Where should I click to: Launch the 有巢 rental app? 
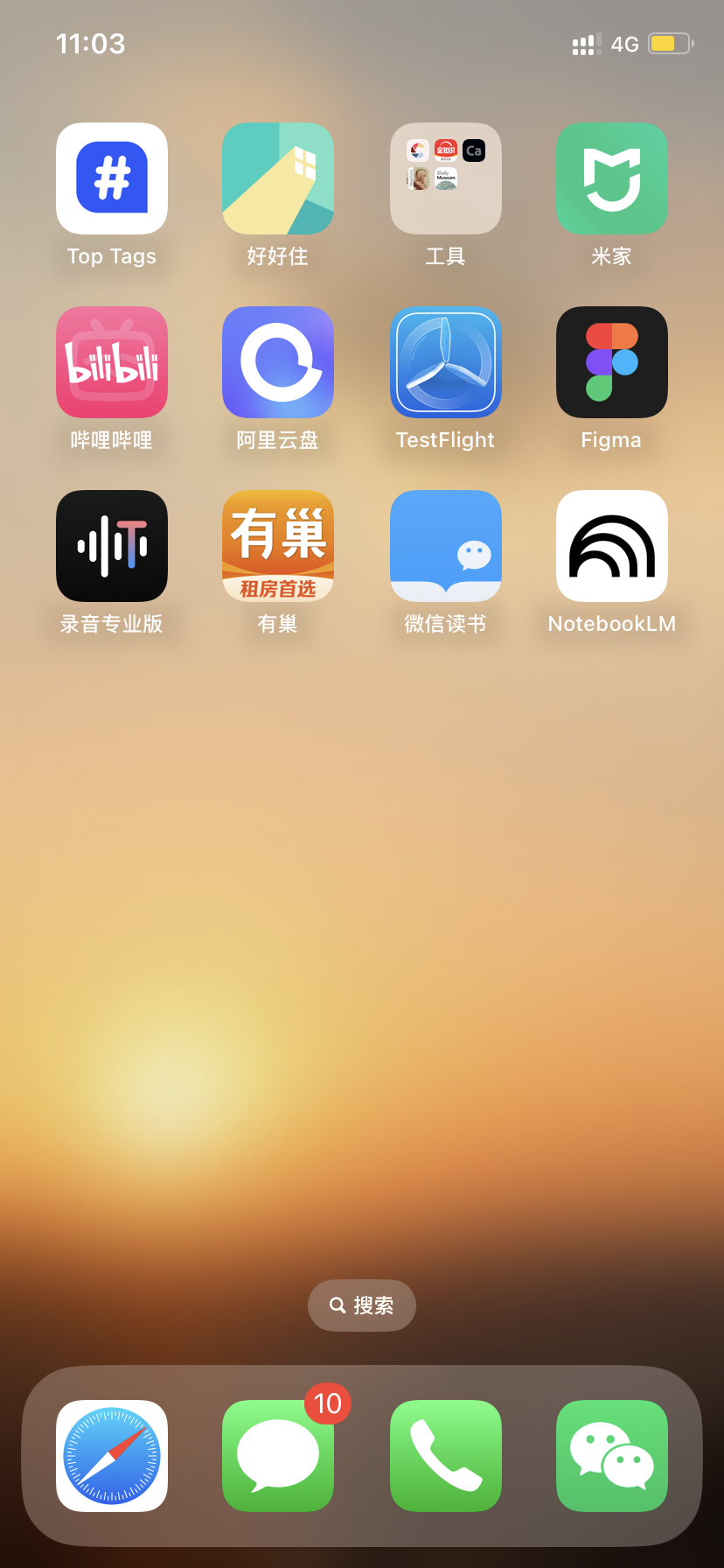tap(278, 546)
